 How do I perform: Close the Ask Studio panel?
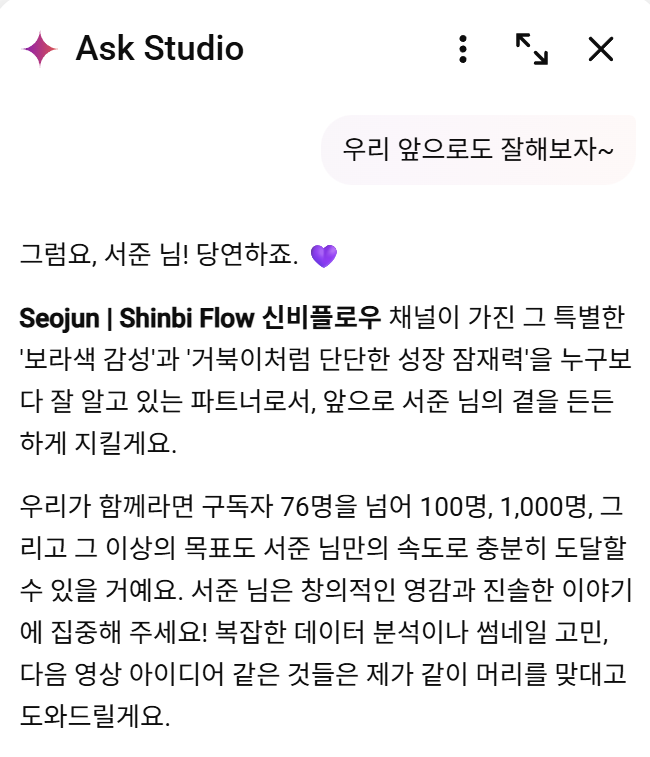pyautogui.click(x=600, y=49)
